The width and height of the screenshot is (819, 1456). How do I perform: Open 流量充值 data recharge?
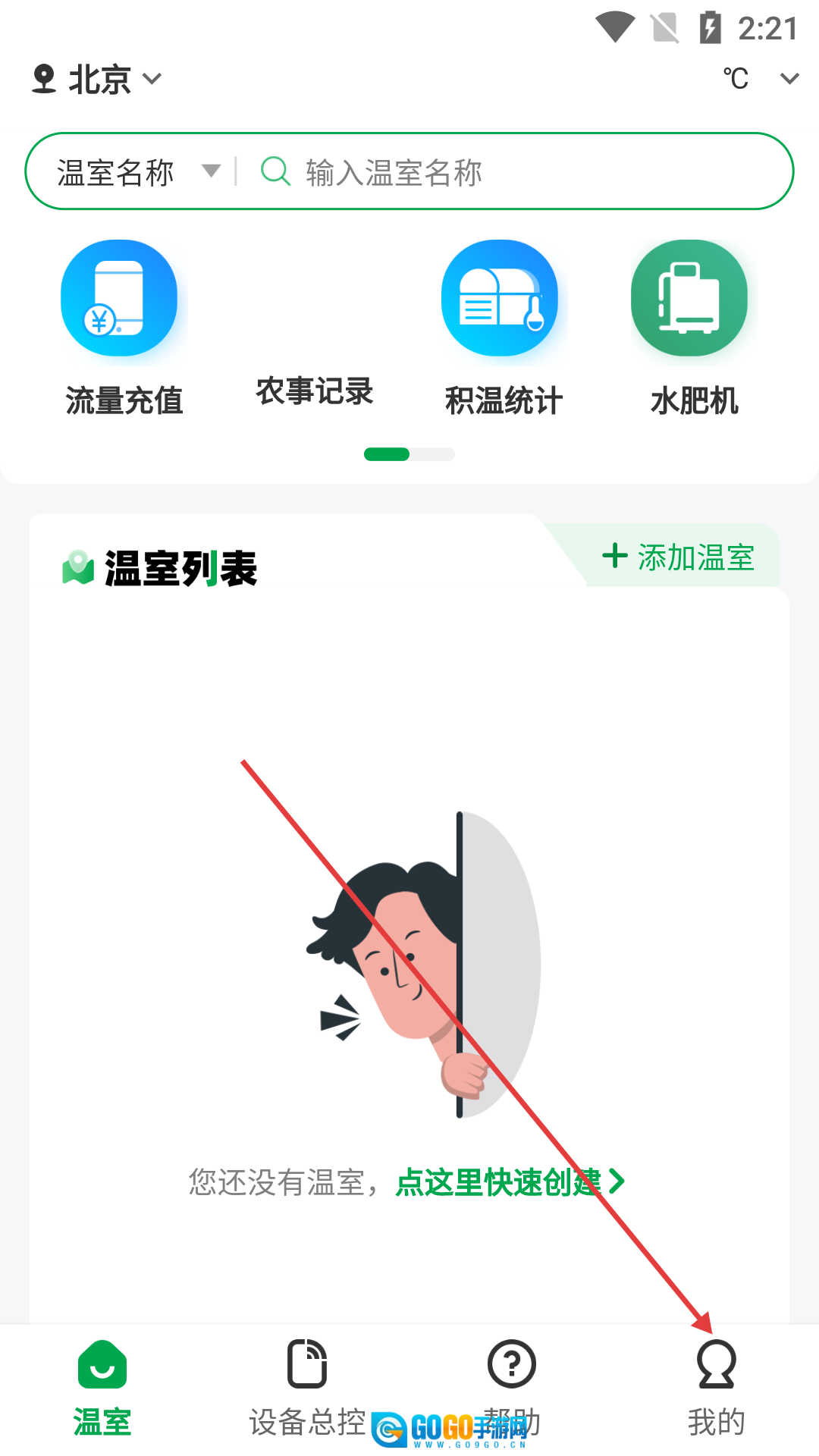tap(121, 328)
